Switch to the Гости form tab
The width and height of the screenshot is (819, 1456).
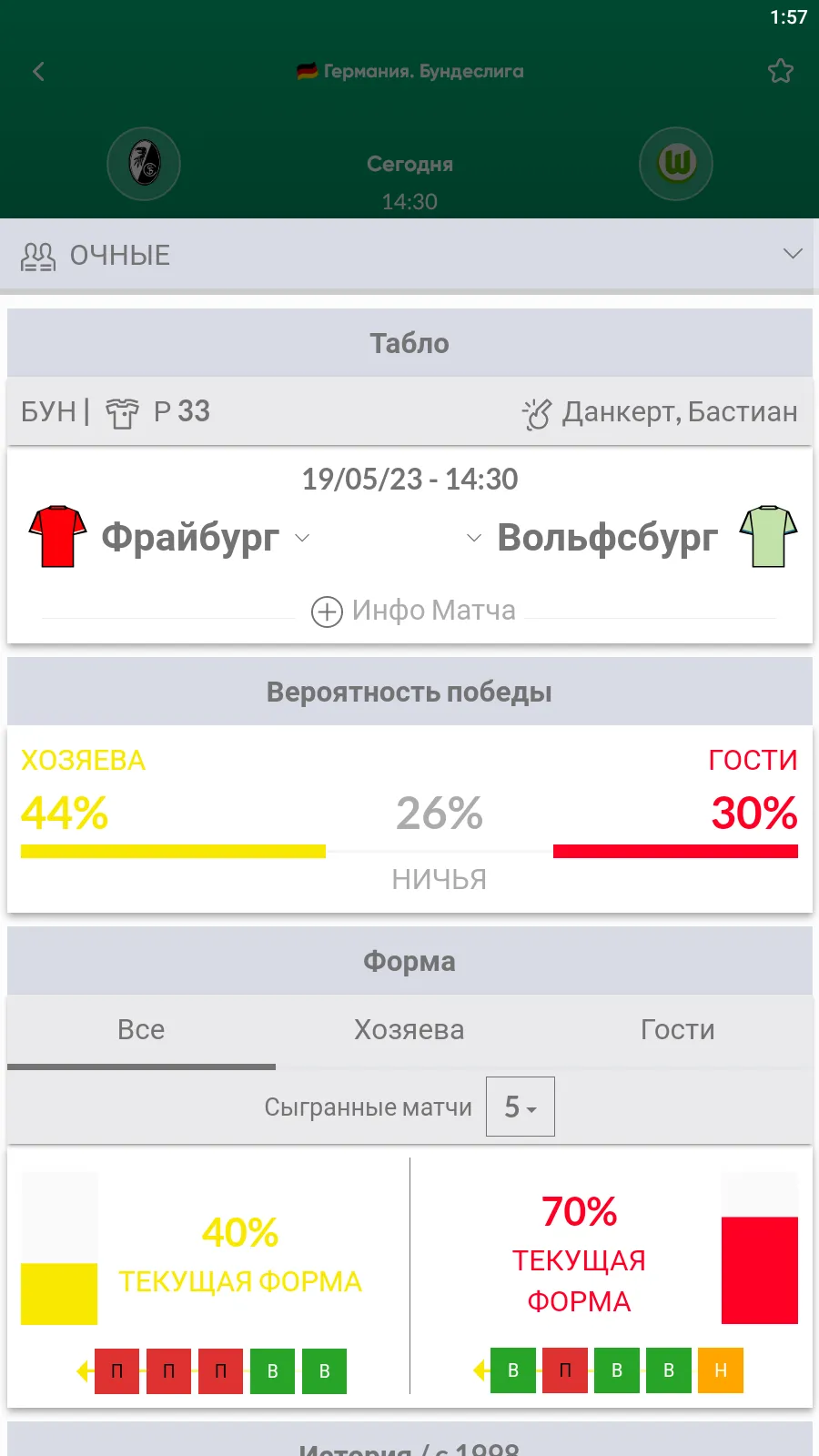tap(677, 1030)
